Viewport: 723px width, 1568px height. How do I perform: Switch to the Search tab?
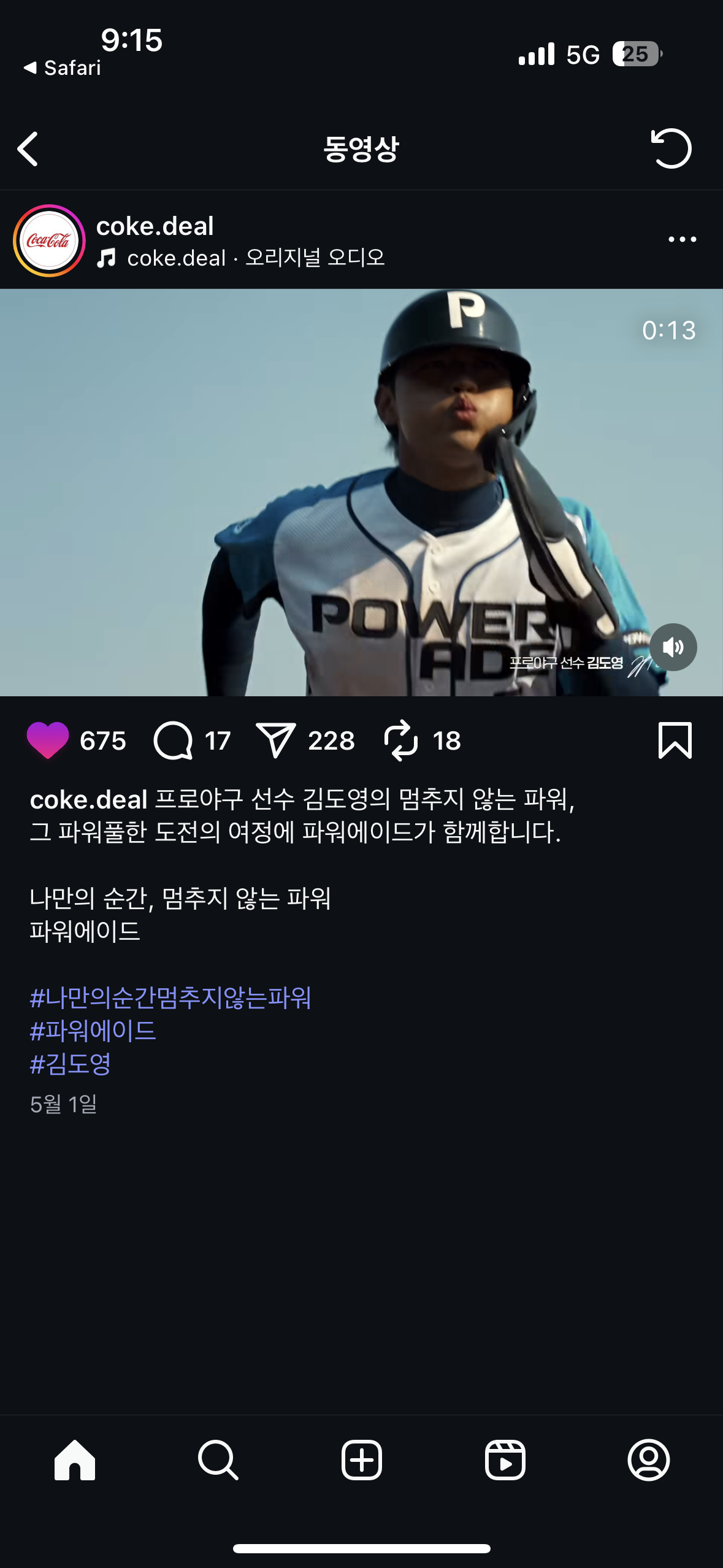[218, 1460]
